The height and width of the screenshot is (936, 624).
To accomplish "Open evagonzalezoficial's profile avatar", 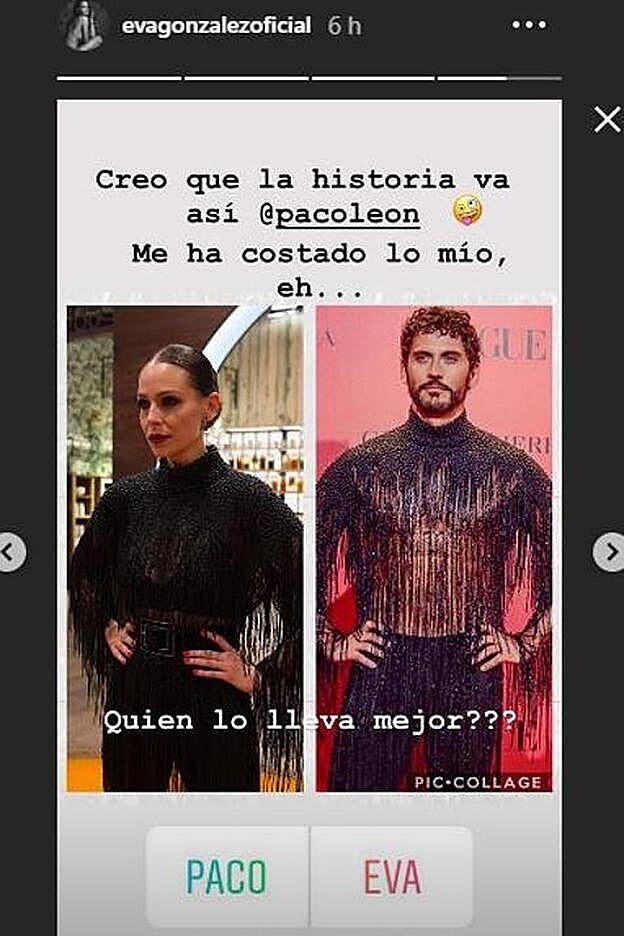I will [84, 26].
